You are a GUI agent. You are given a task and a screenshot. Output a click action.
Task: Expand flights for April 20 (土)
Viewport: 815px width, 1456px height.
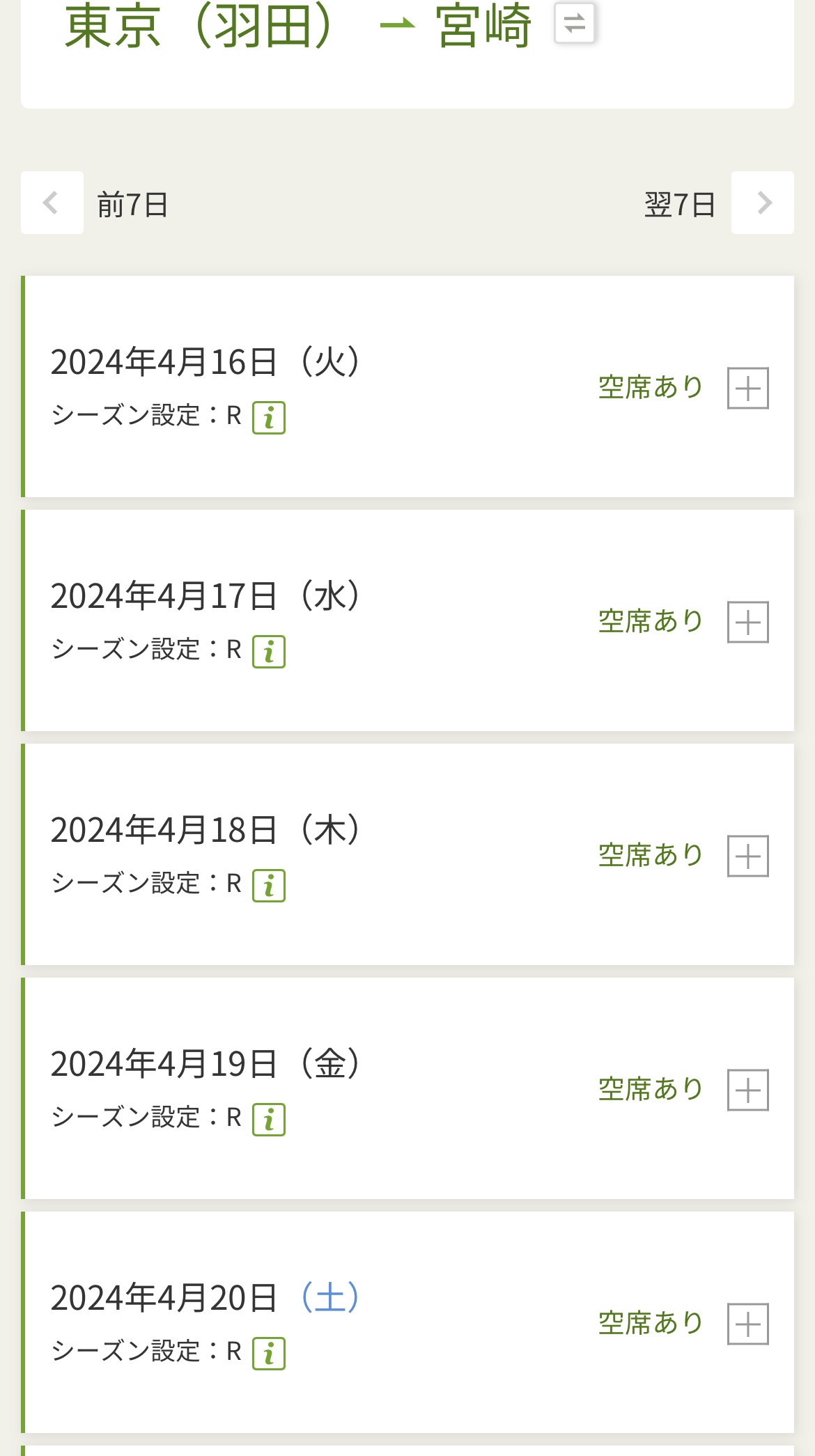[x=748, y=1324]
